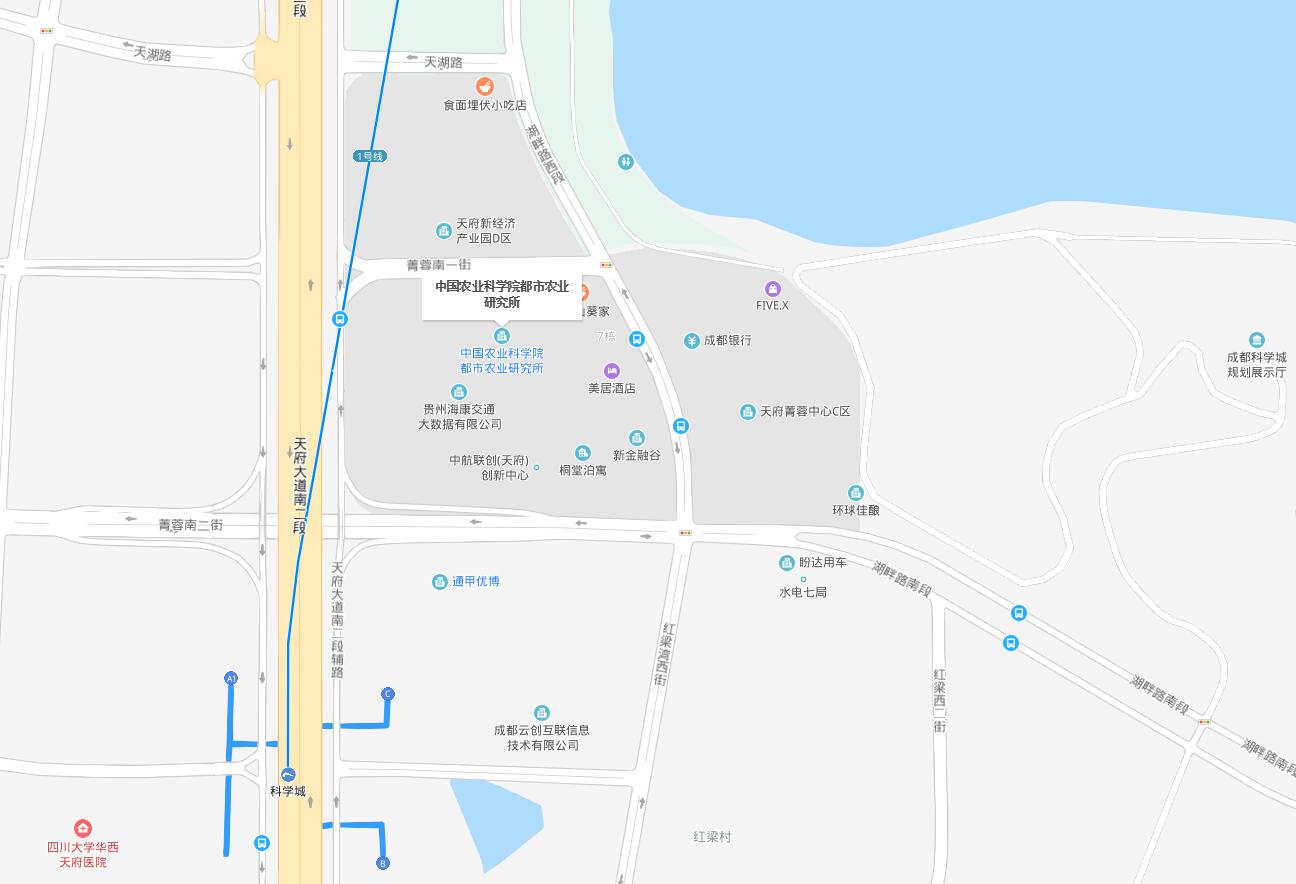This screenshot has height=884, width=1296.
Task: Open the 成都云创互联信息技术有限公司 marker
Action: 542,713
